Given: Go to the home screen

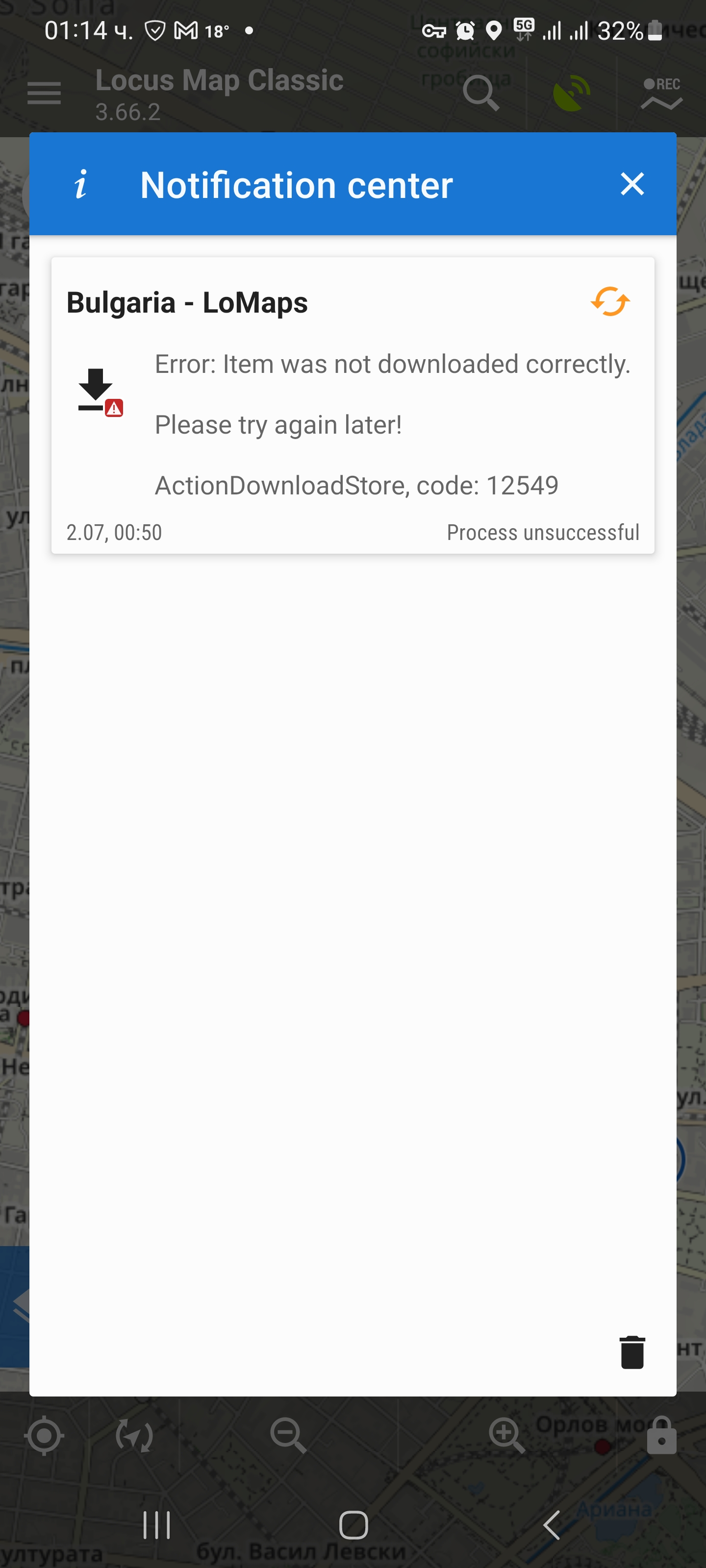Looking at the screenshot, I should pos(353,1525).
